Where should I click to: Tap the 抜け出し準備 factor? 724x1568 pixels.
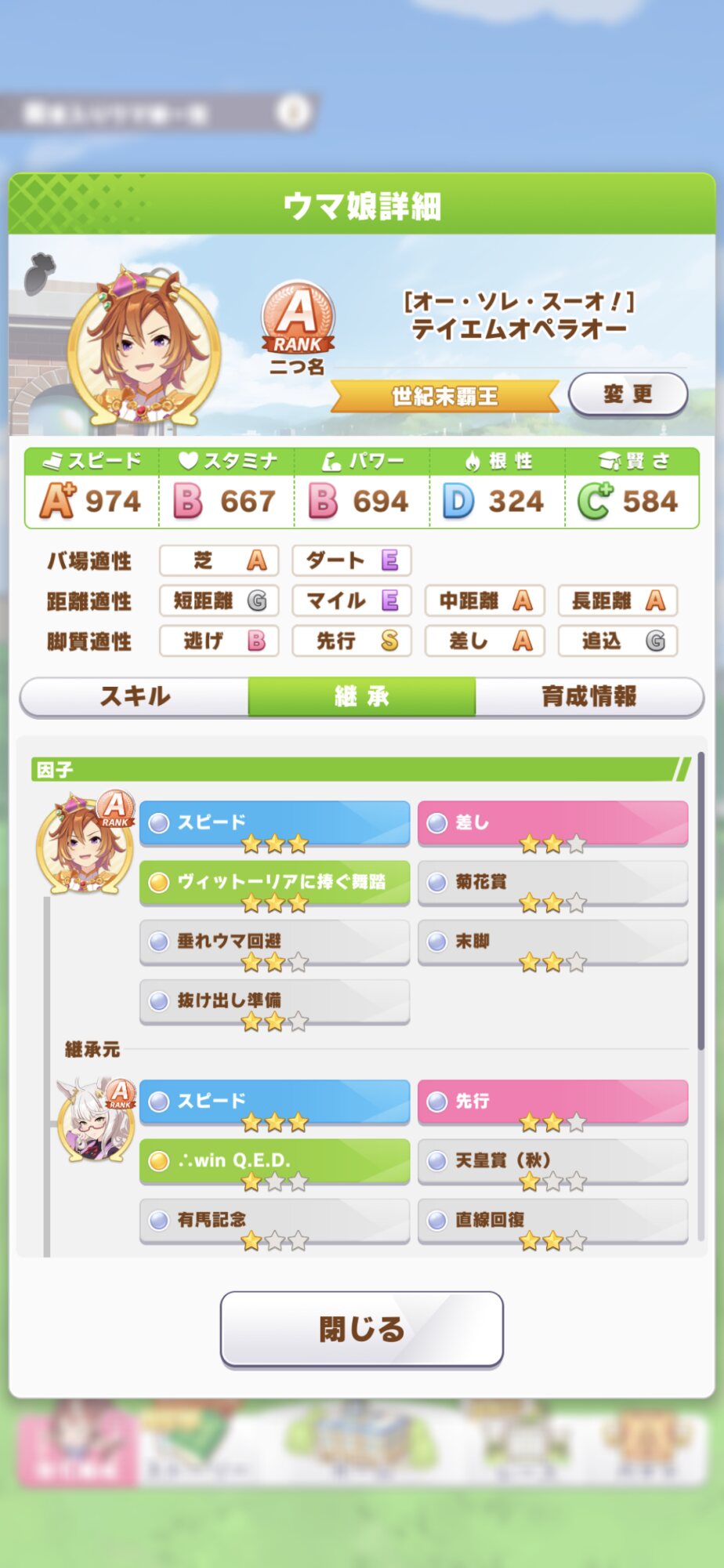[274, 1000]
